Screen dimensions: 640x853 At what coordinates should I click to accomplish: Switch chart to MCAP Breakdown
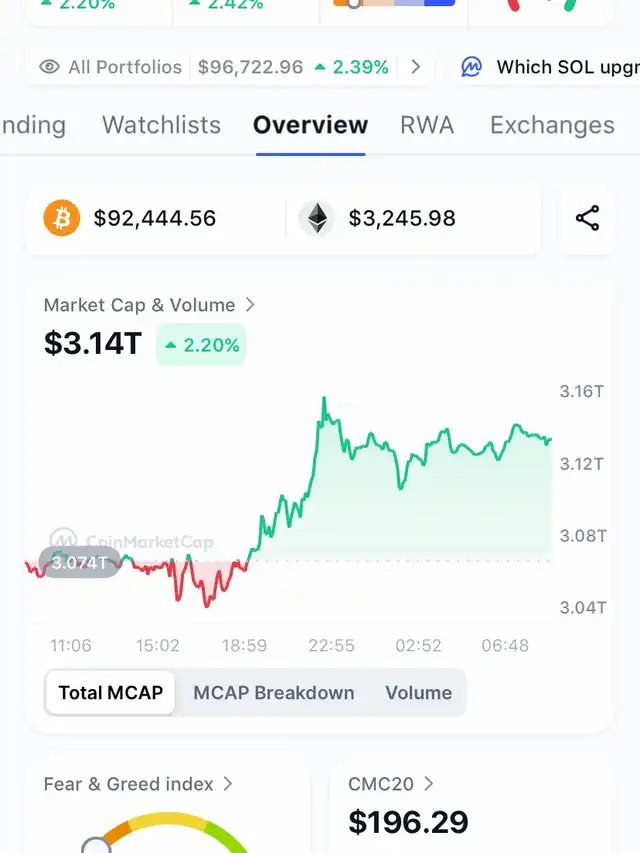[x=273, y=693]
